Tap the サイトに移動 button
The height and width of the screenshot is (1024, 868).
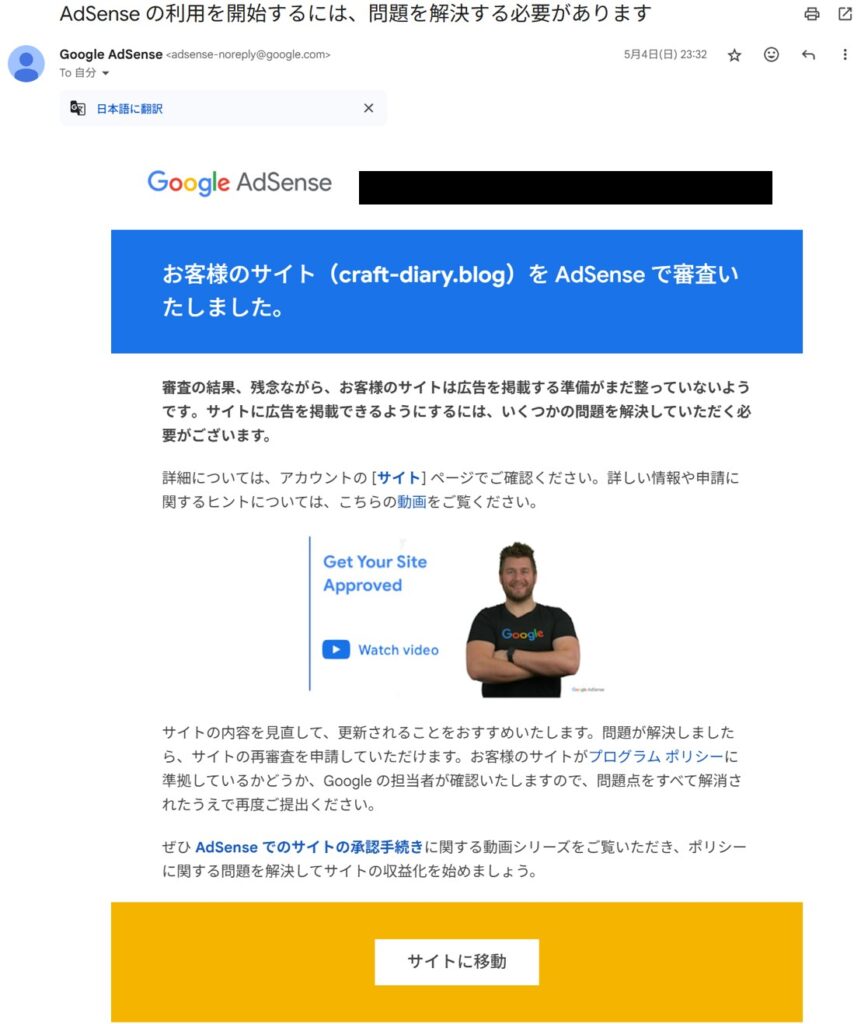[x=456, y=962]
